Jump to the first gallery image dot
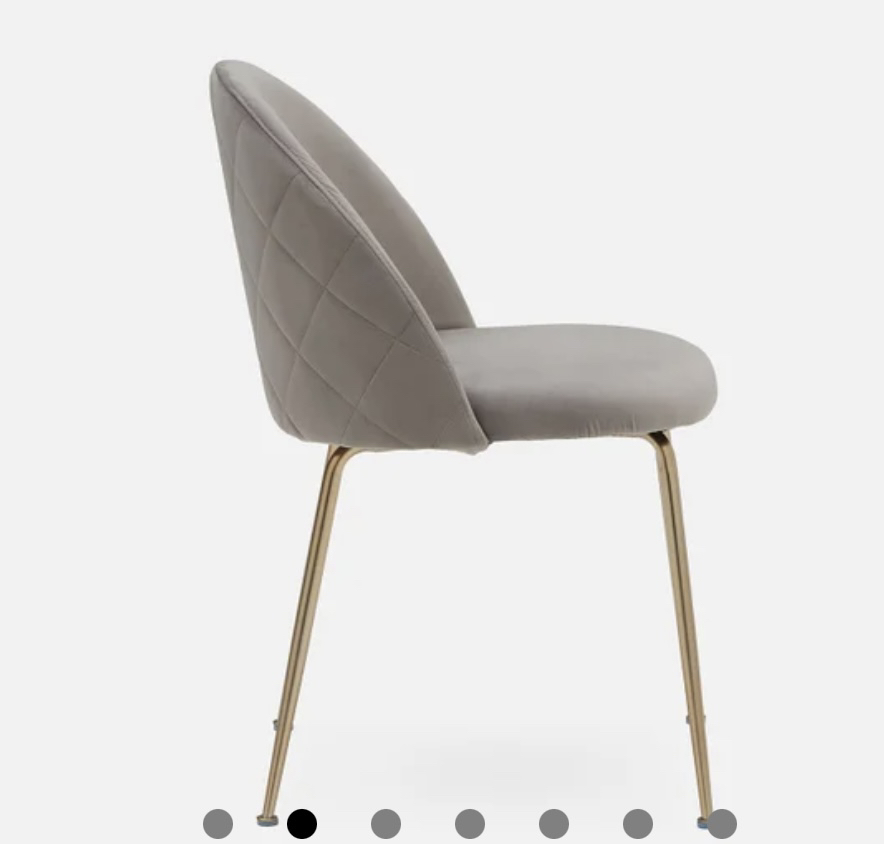Viewport: 884px width, 844px height. (x=218, y=824)
